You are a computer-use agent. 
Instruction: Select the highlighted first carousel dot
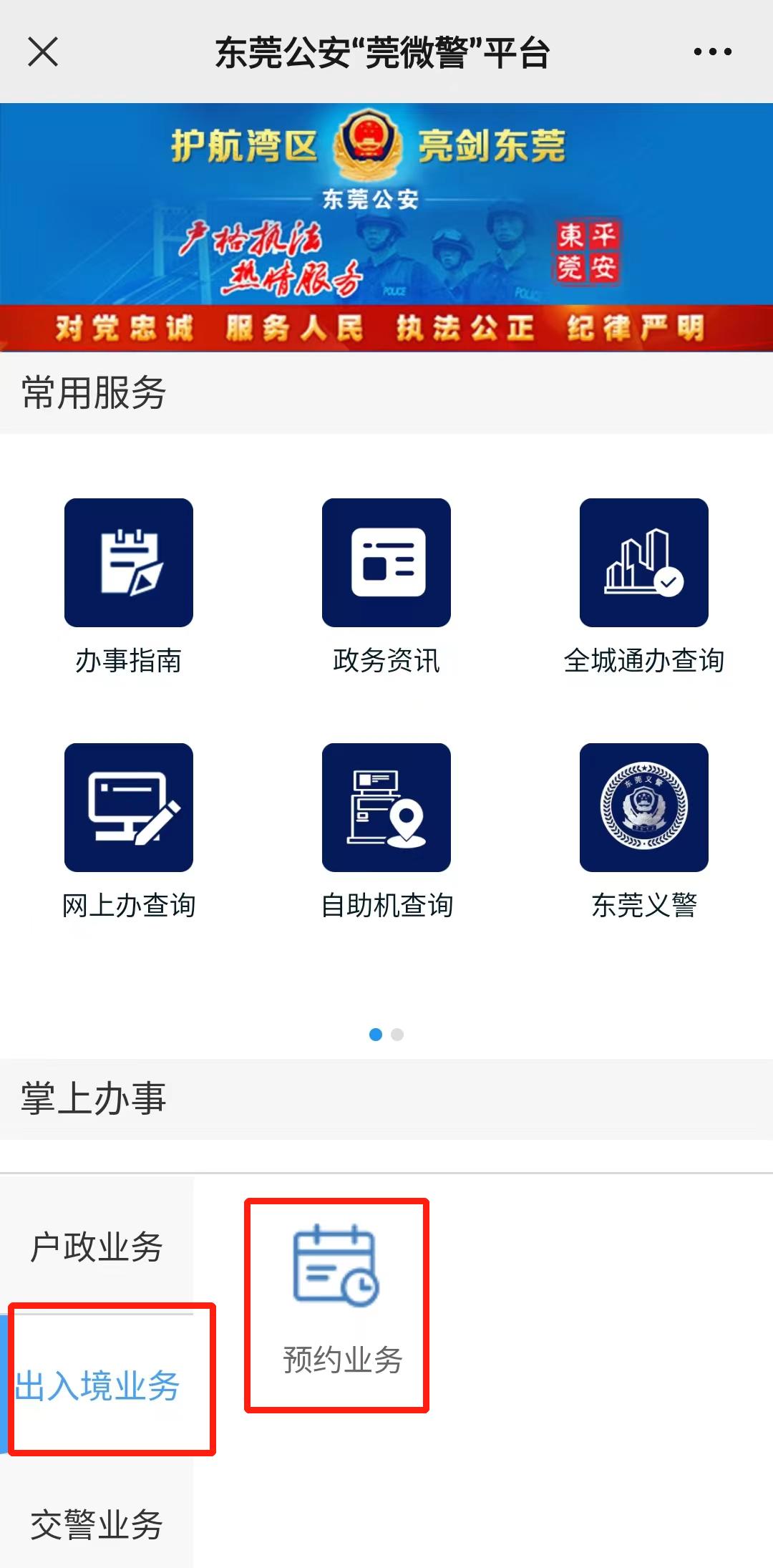374,1035
